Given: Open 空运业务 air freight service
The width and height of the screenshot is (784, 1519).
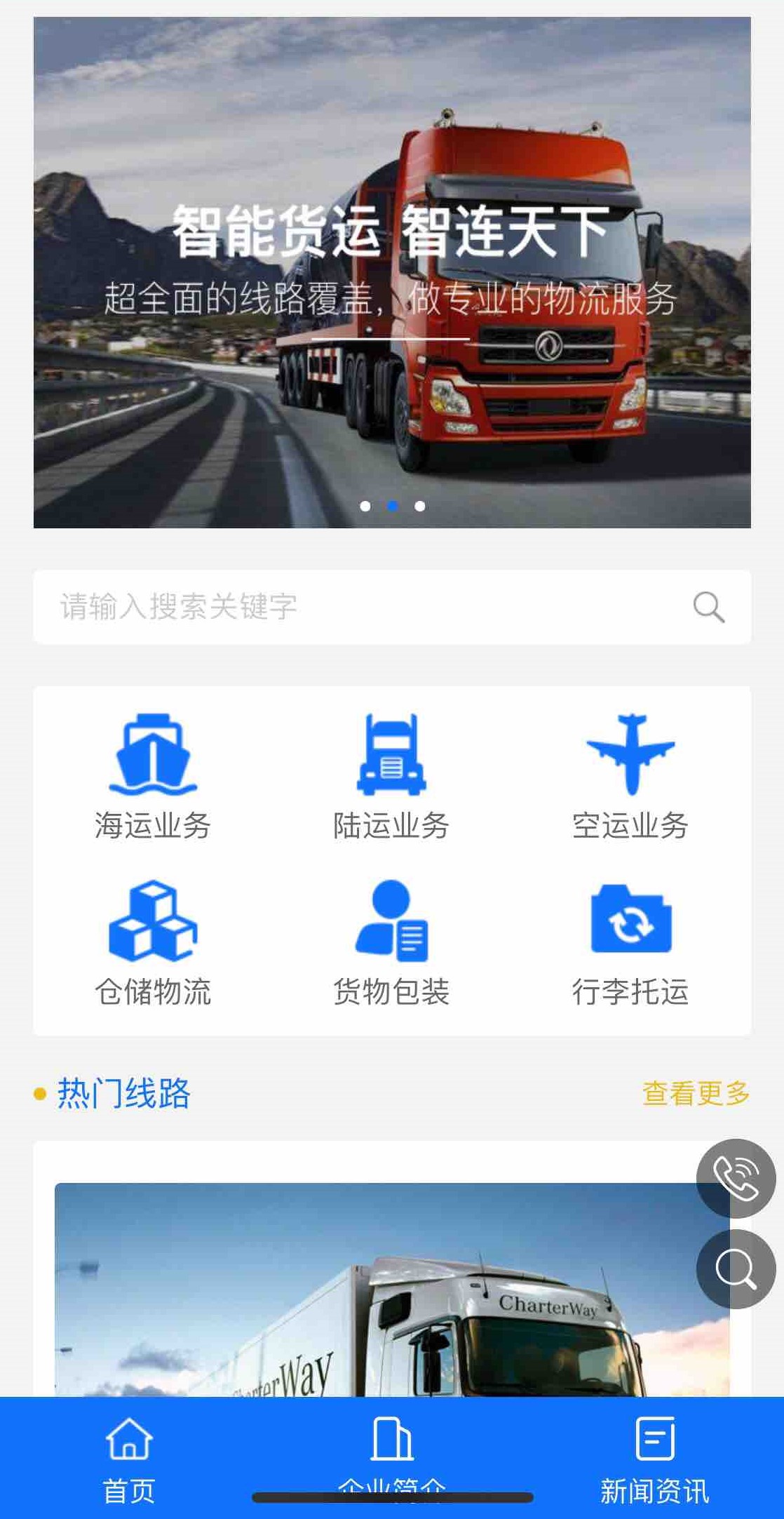Looking at the screenshot, I should coord(630,777).
